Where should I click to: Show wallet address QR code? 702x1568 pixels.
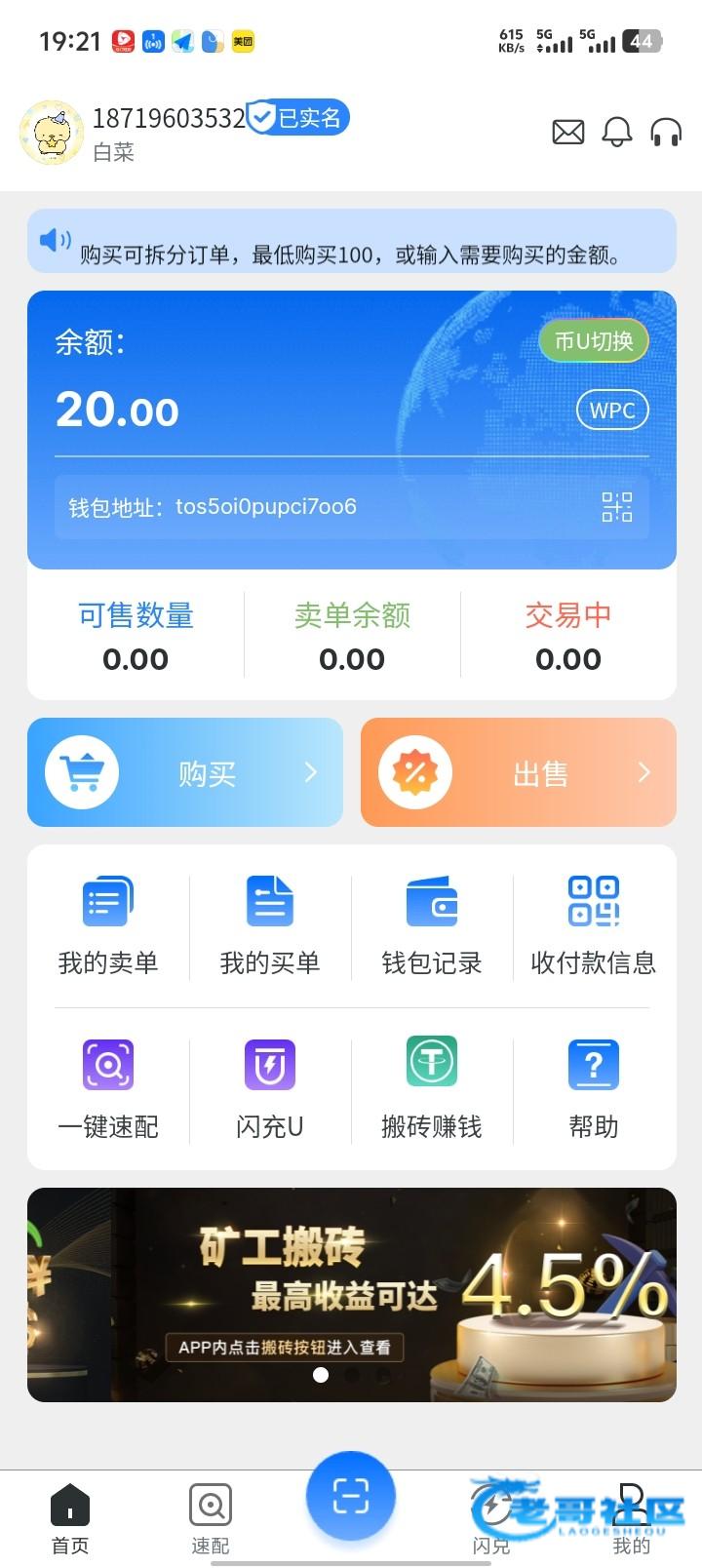[x=616, y=507]
